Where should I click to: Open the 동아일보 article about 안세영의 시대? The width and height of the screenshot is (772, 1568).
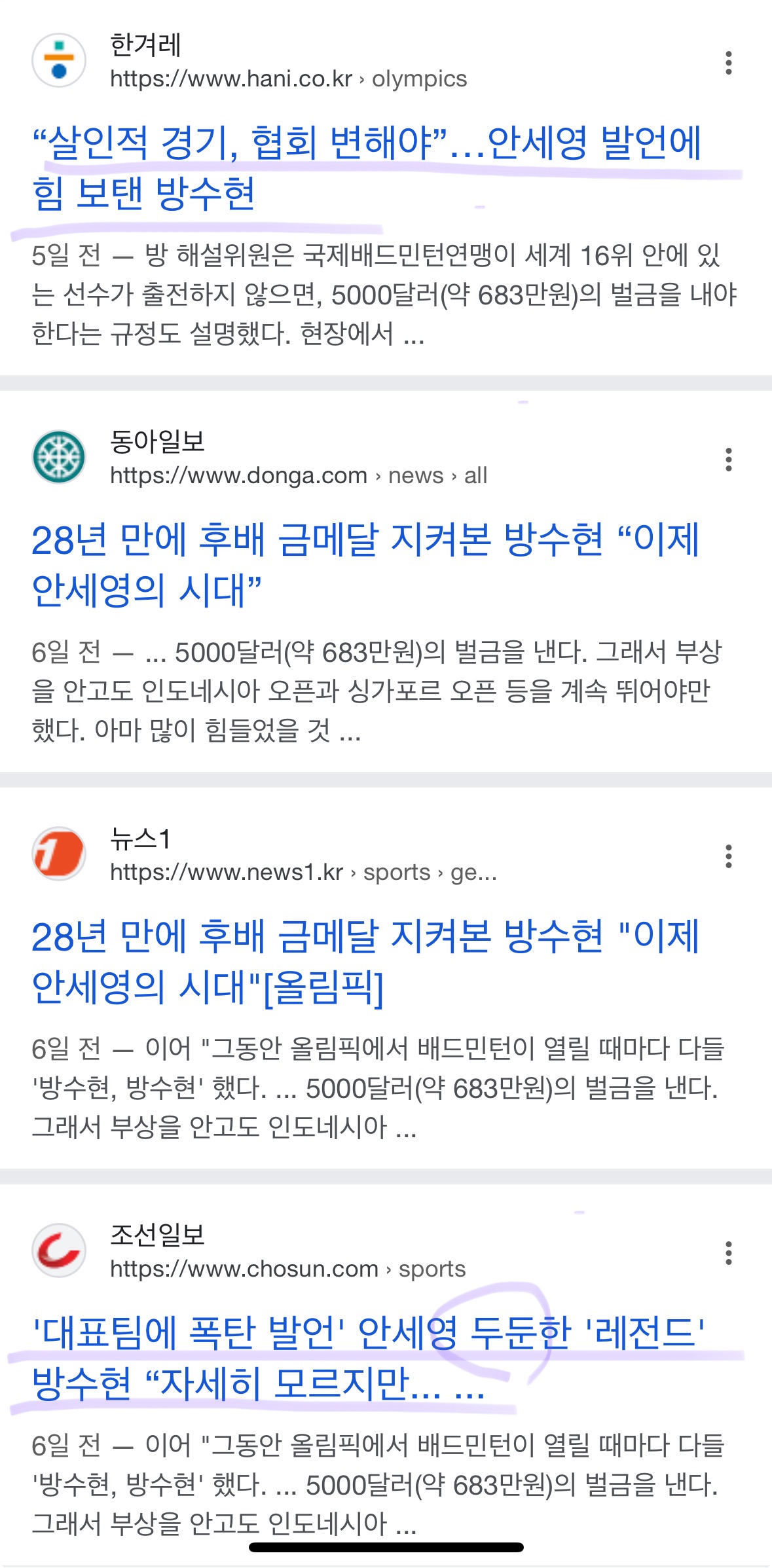[366, 564]
